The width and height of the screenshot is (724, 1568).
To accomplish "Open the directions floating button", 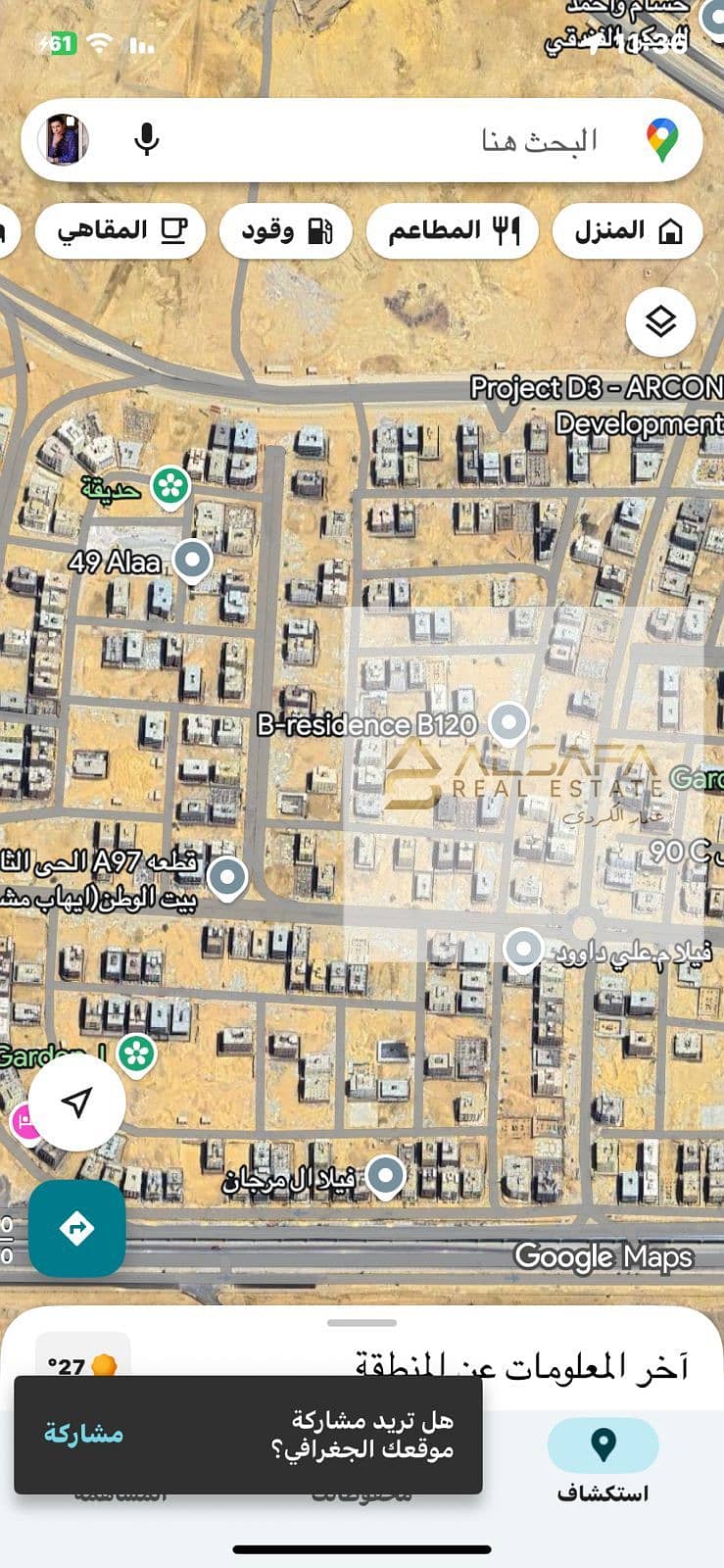I will click(x=77, y=1228).
